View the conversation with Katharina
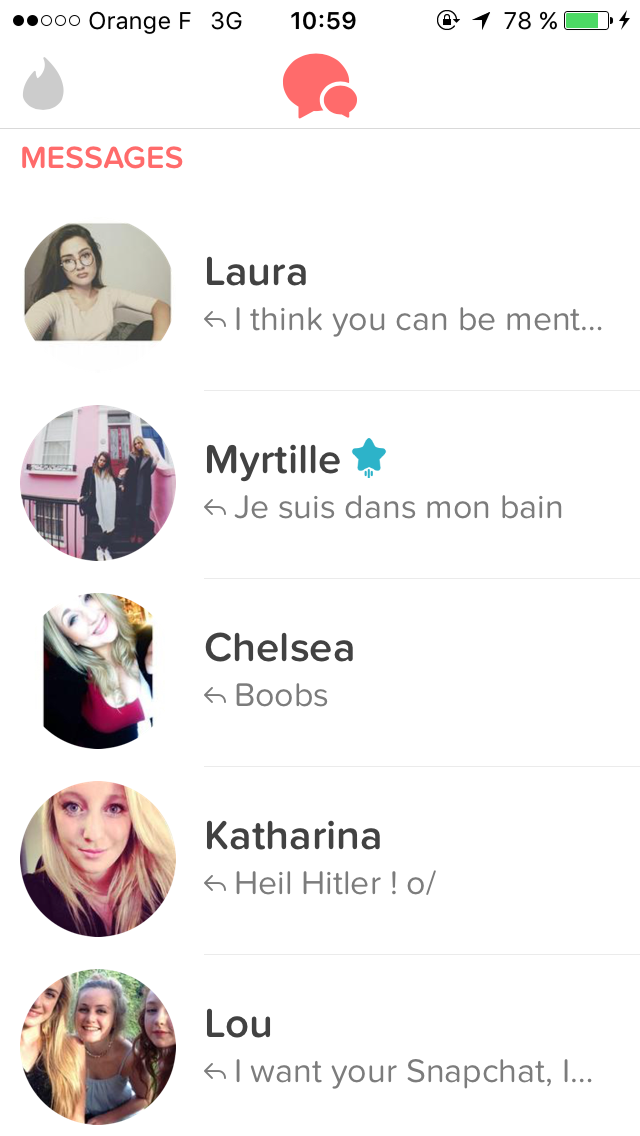The image size is (640, 1136). tap(320, 860)
